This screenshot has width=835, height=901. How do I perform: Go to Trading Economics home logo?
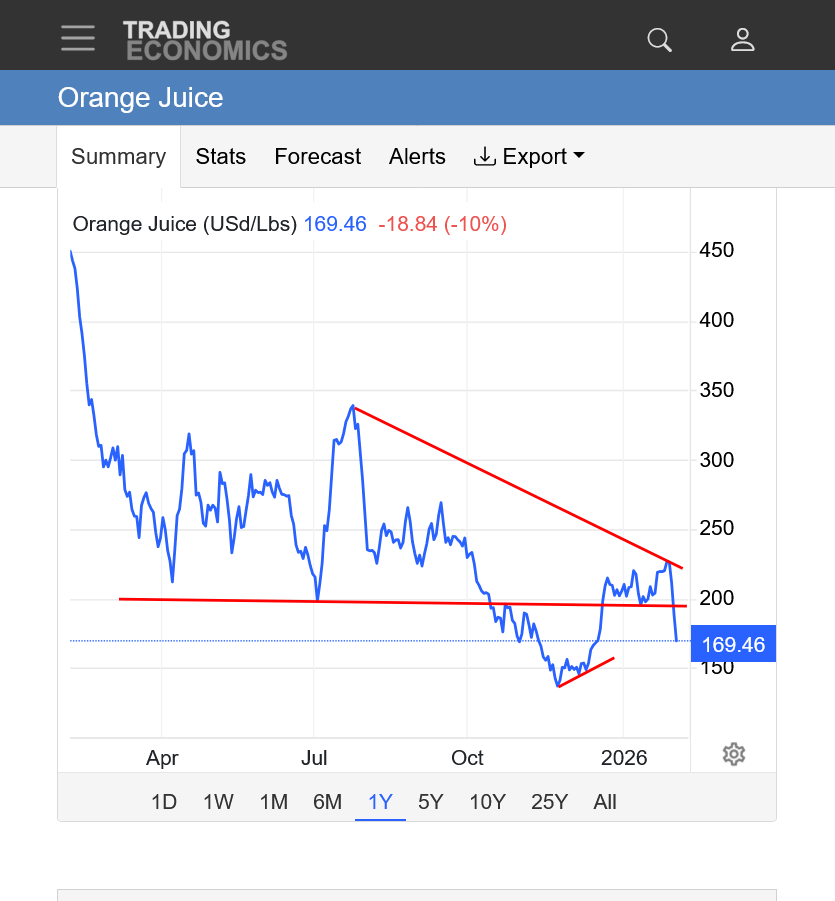pyautogui.click(x=205, y=40)
